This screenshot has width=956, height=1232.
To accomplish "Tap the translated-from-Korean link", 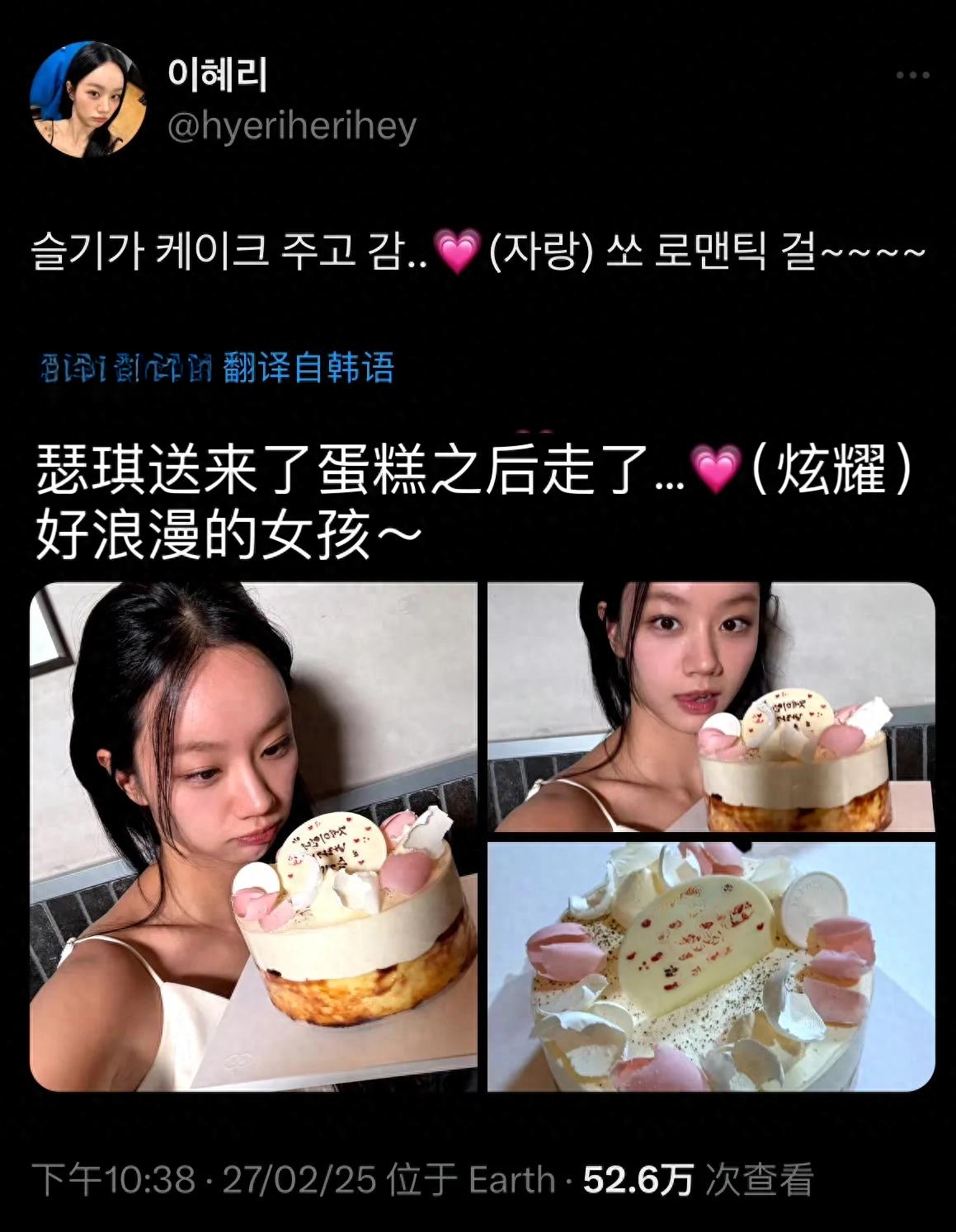I will coord(308,367).
